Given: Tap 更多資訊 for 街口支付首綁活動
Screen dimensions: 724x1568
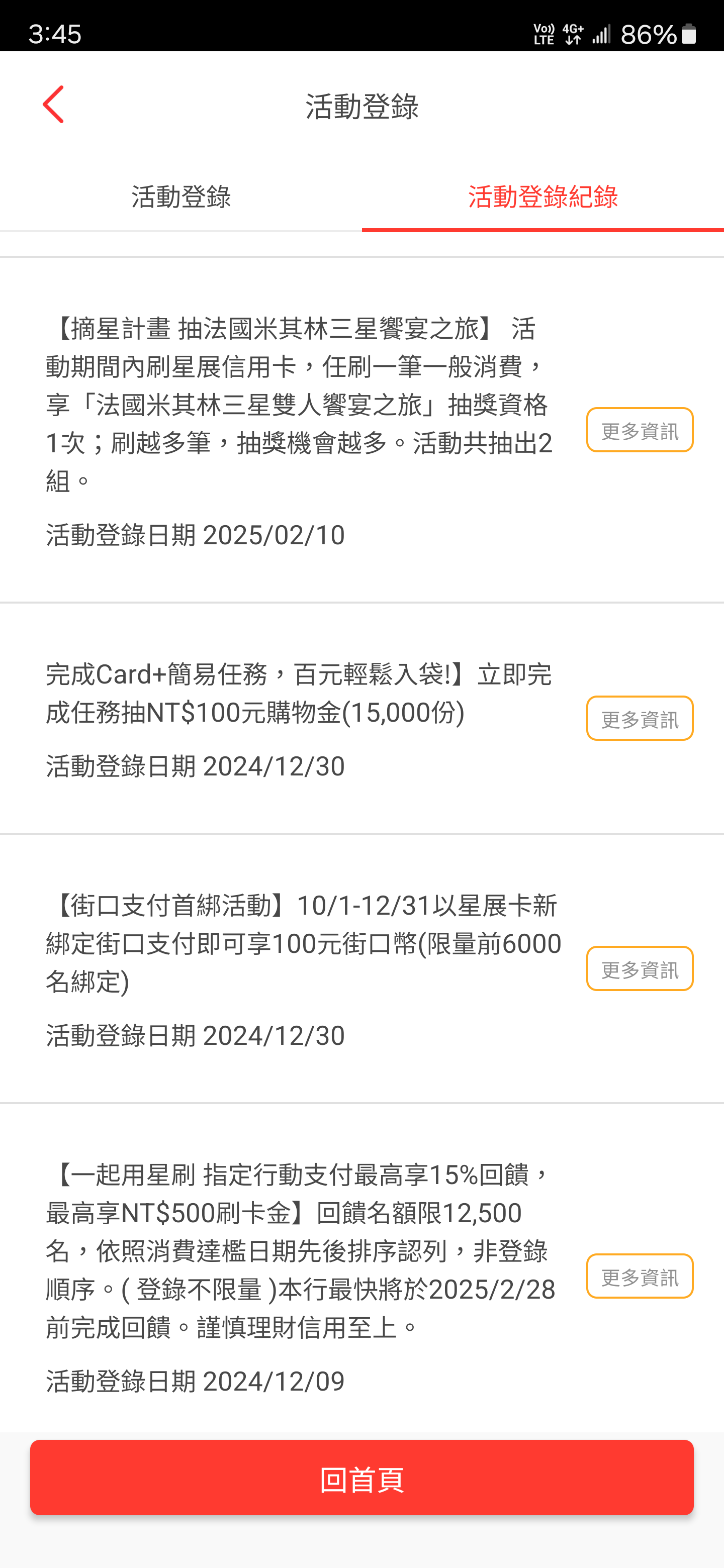Looking at the screenshot, I should (640, 968).
